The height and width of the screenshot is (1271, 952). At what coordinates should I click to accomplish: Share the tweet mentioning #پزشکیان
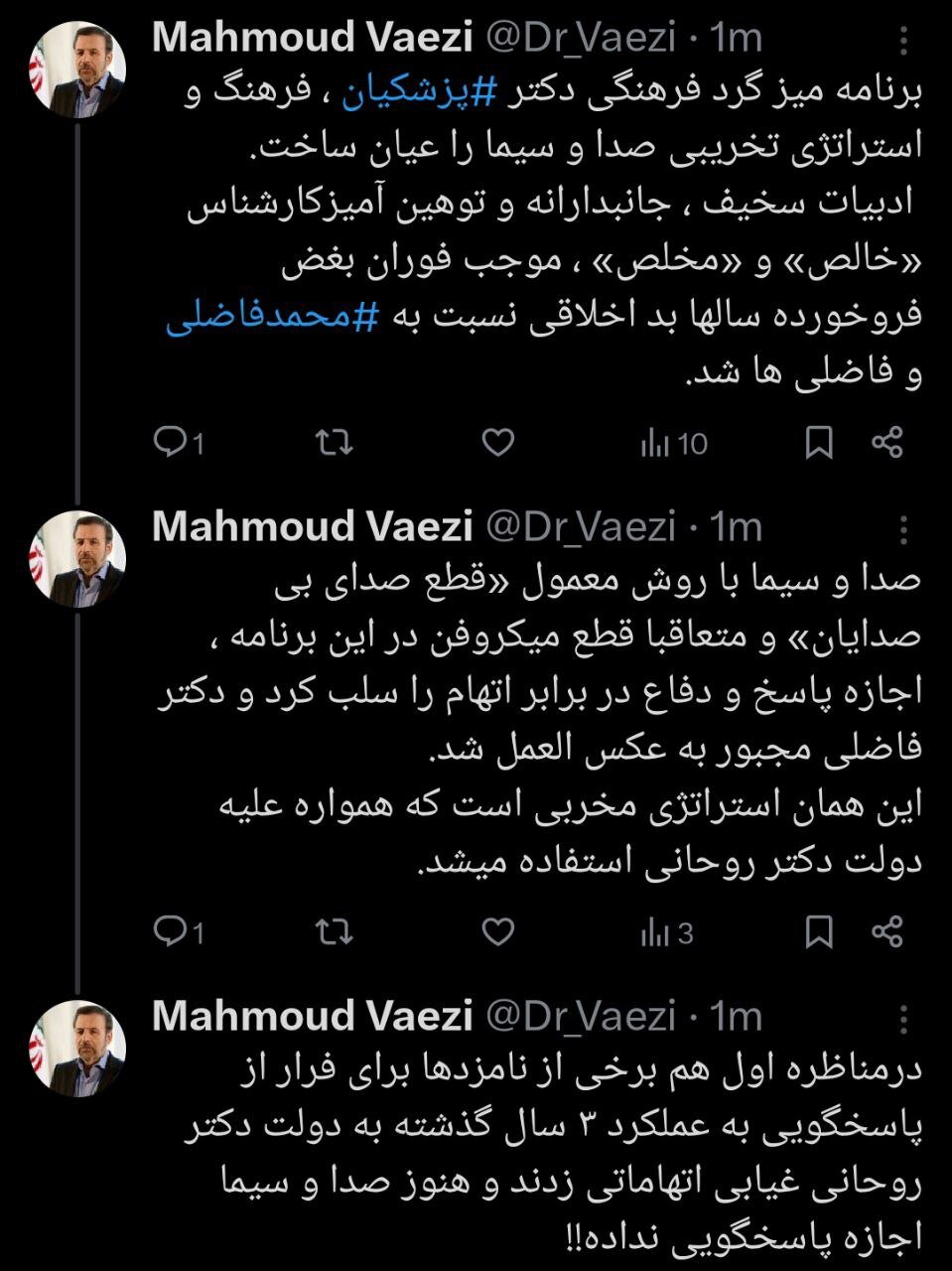pyautogui.click(x=886, y=443)
